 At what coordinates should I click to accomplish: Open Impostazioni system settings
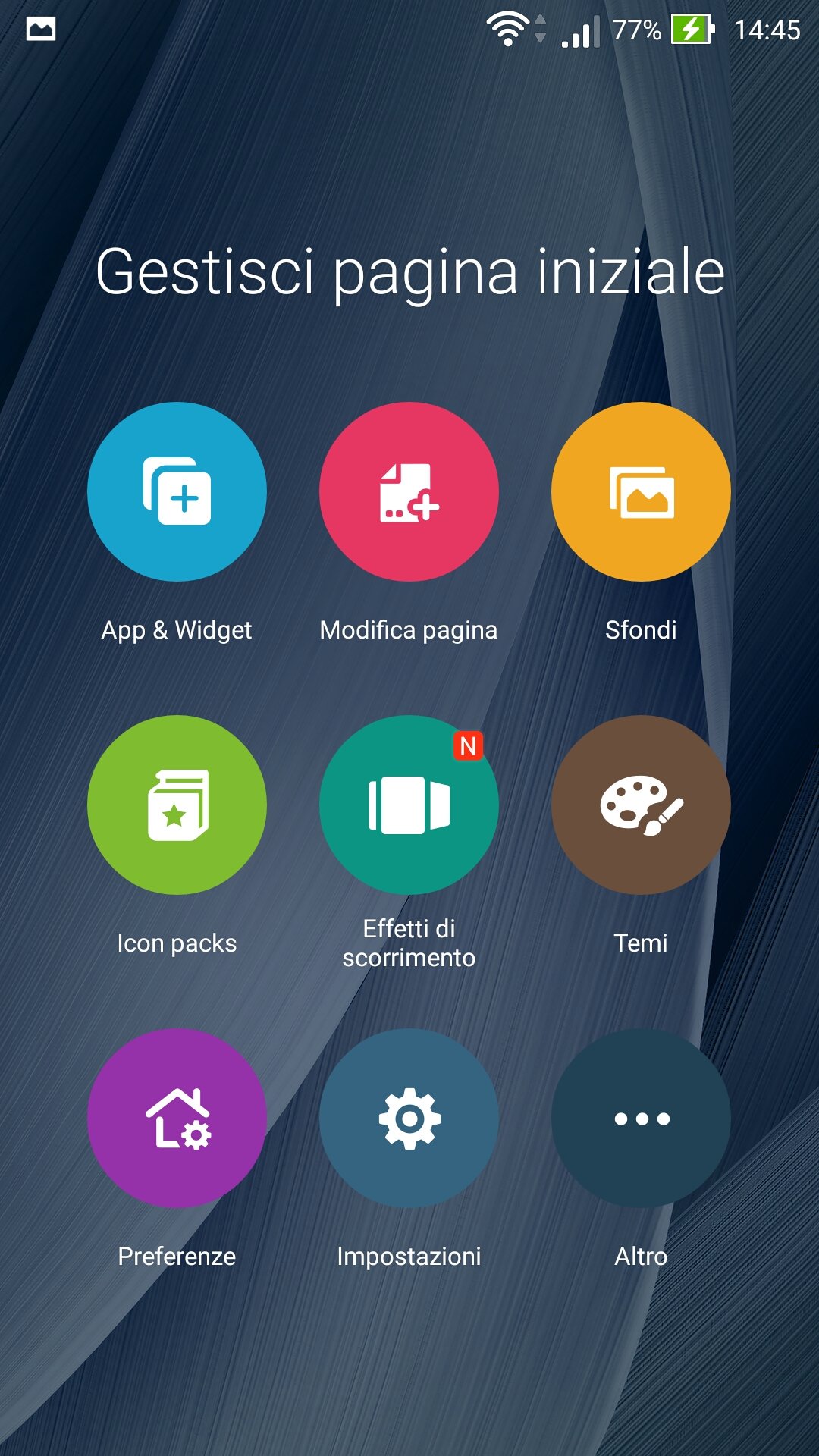click(409, 1118)
